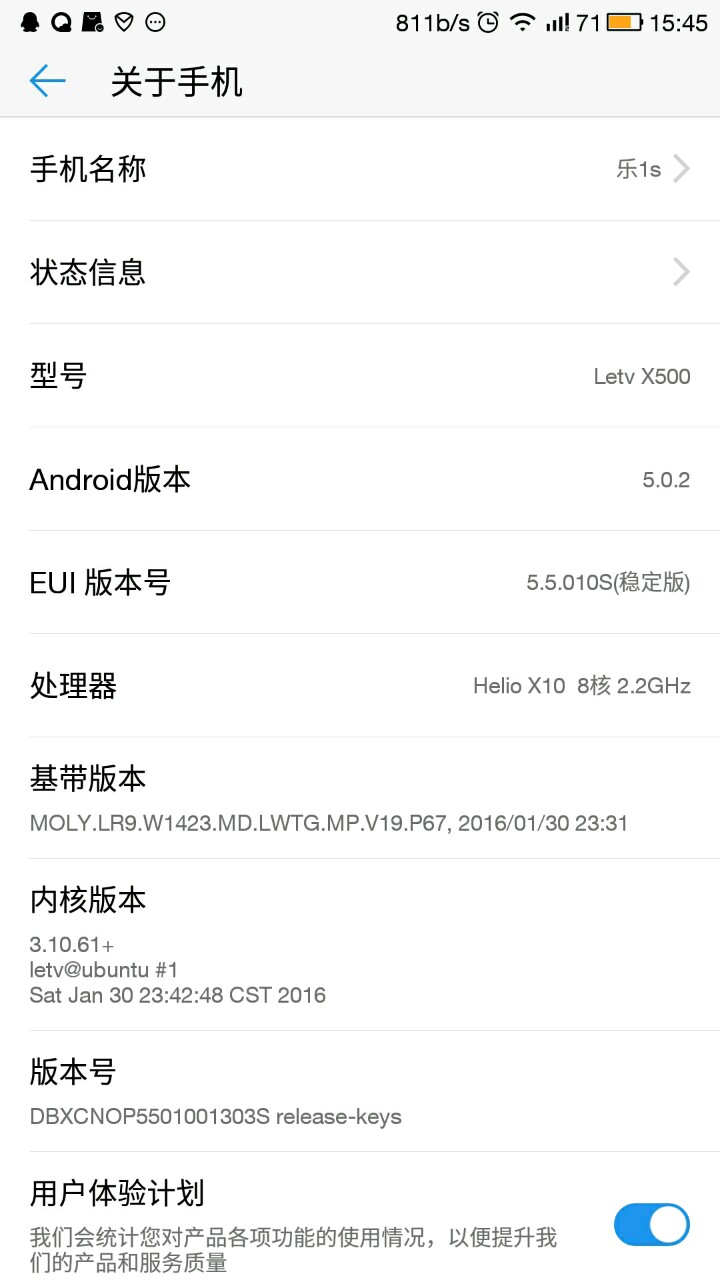
Task: Disable the 用户体验计划 switch
Action: pos(651,1224)
